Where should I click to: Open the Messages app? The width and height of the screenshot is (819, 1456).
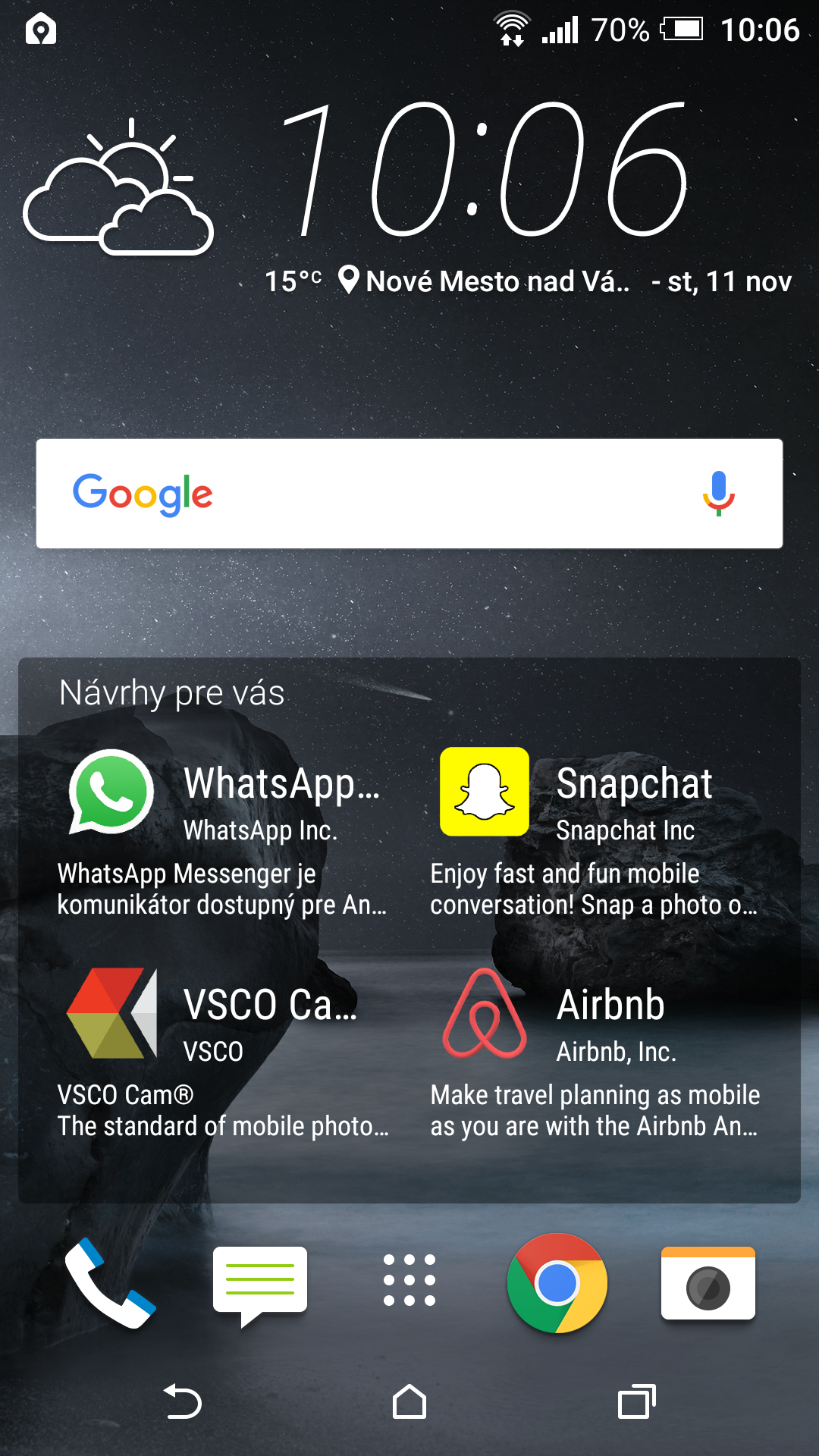point(260,1283)
